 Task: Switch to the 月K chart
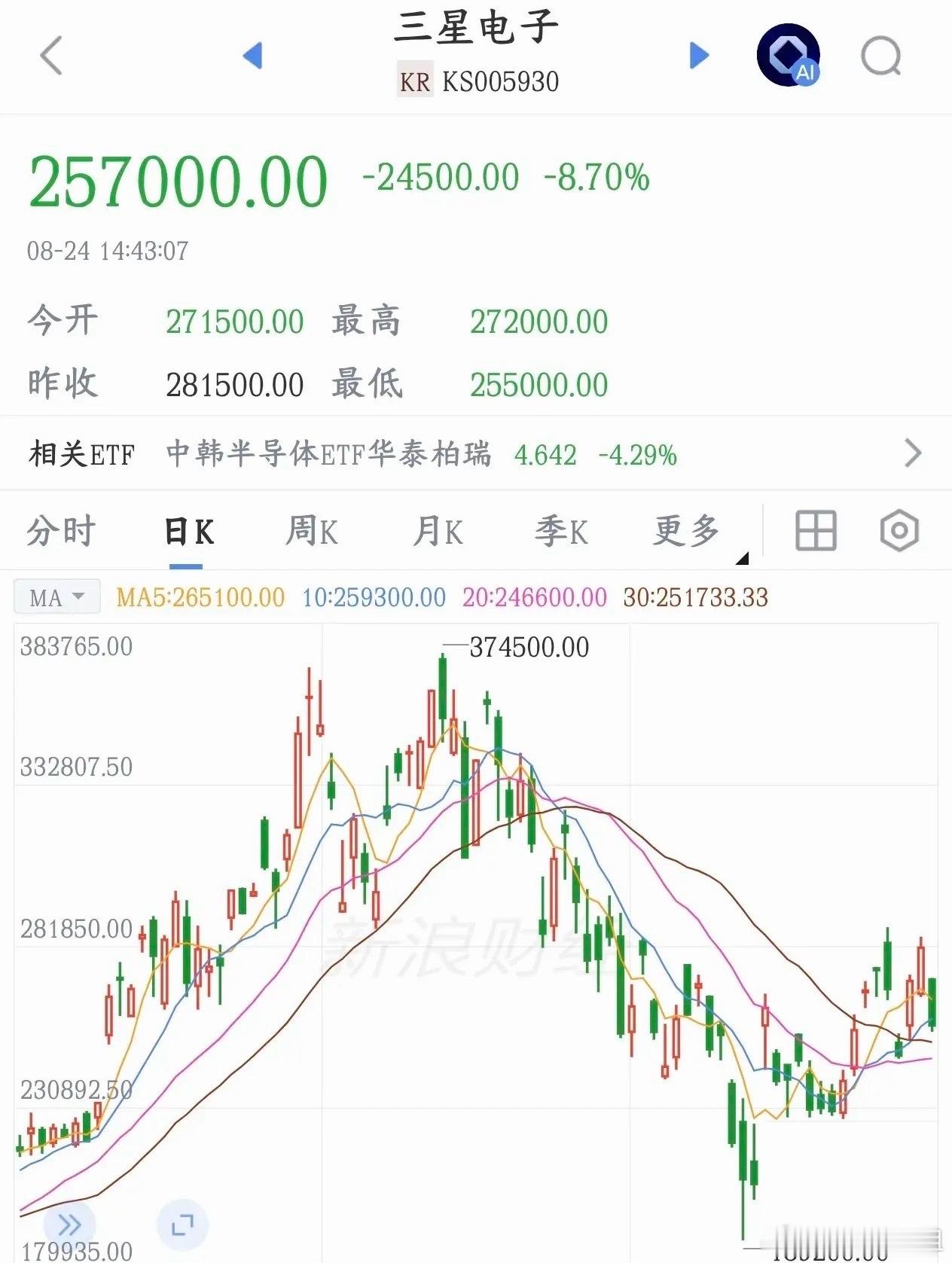pos(438,531)
